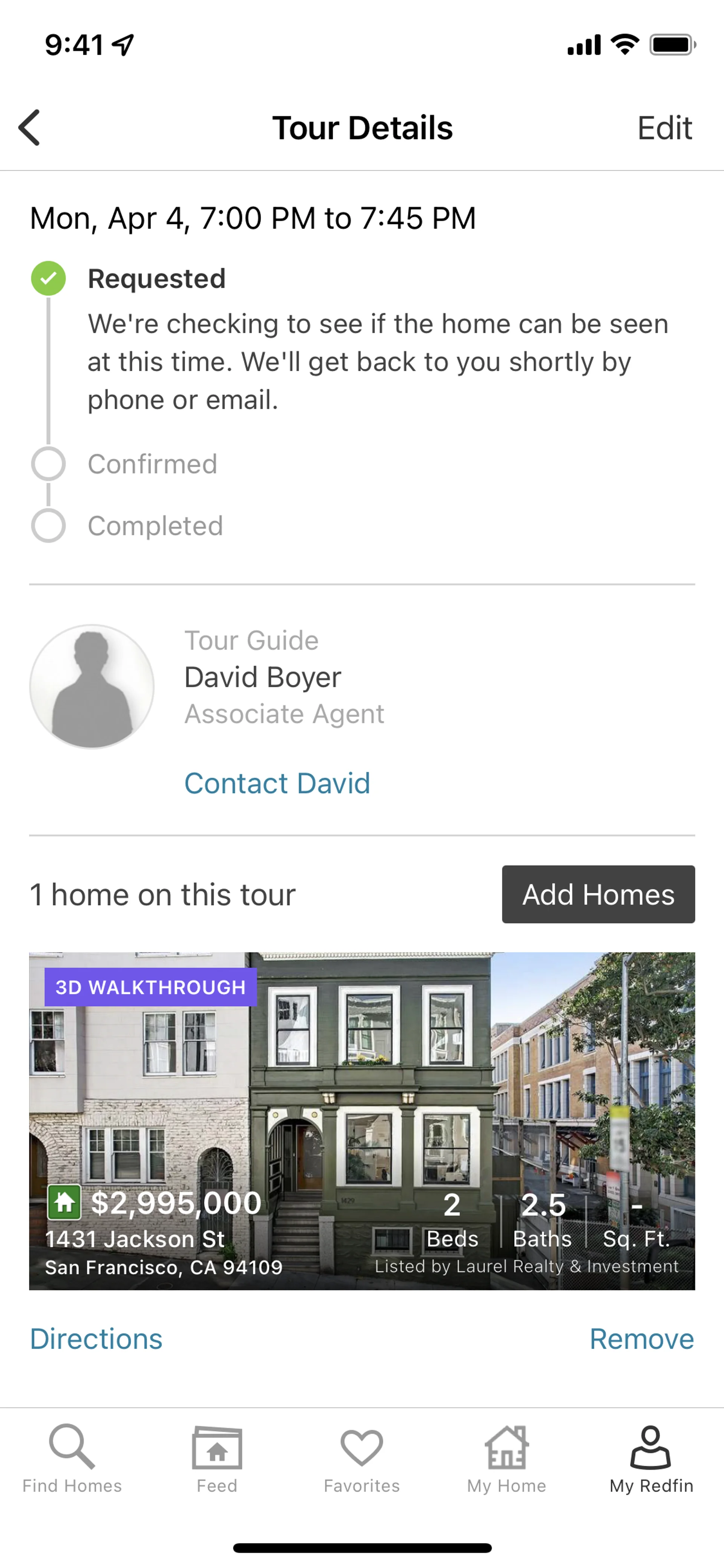Contact David the tour guide
This screenshot has height=1568, width=724.
tap(277, 783)
